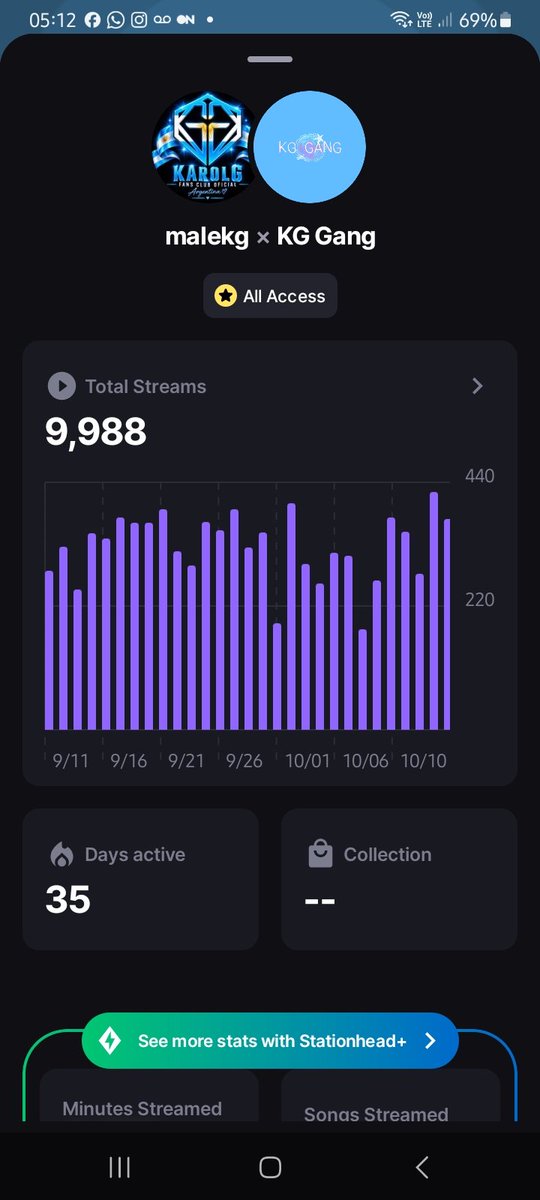Open See more stats with Stationhead+
This screenshot has height=1200, width=540.
pyautogui.click(x=270, y=1041)
